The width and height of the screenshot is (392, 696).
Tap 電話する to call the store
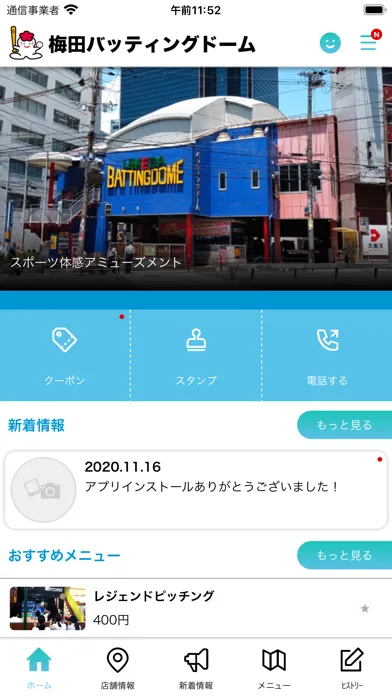point(327,356)
